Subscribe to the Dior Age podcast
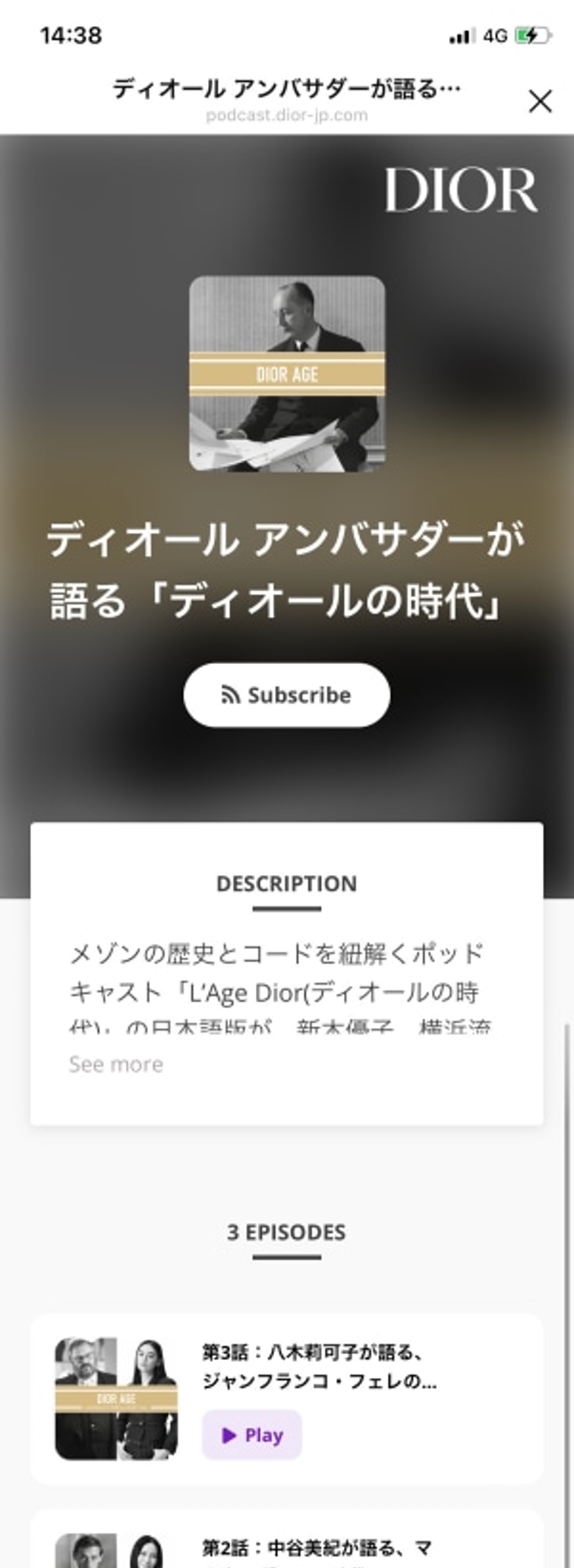The height and width of the screenshot is (1568, 574). click(x=286, y=694)
